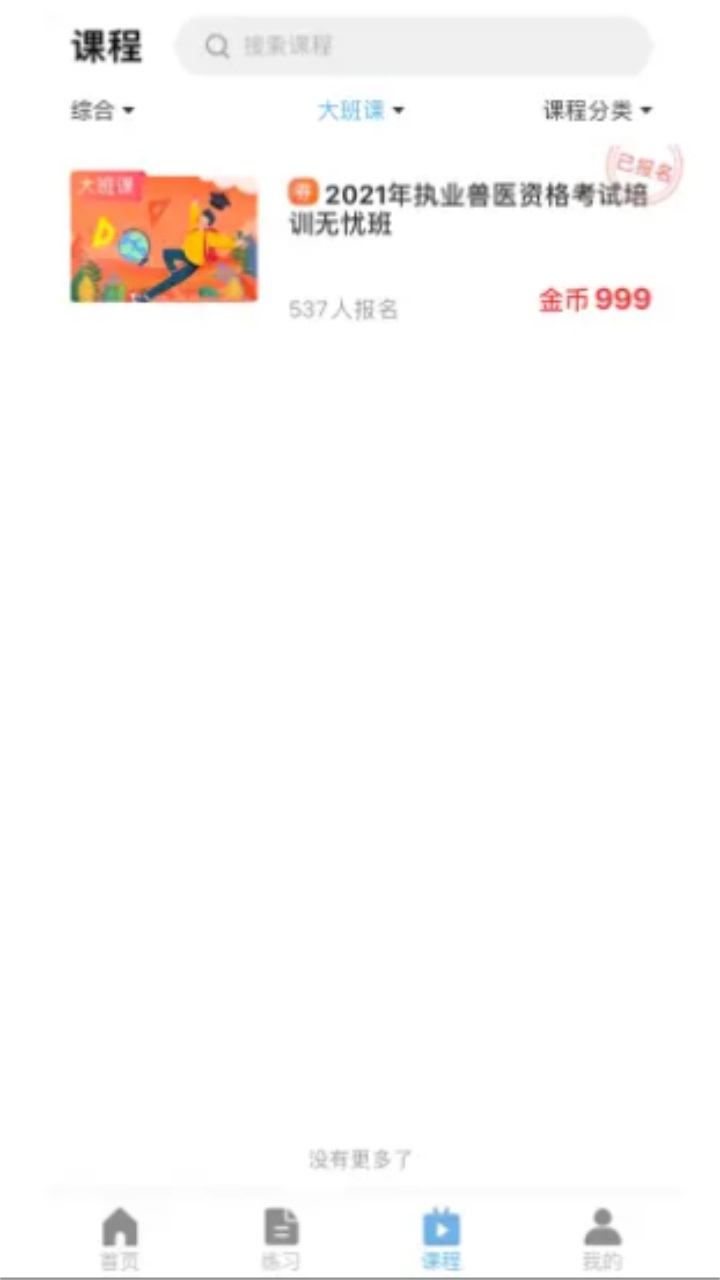
Task: Expand the 课程分类 category dropdown
Action: coord(592,110)
